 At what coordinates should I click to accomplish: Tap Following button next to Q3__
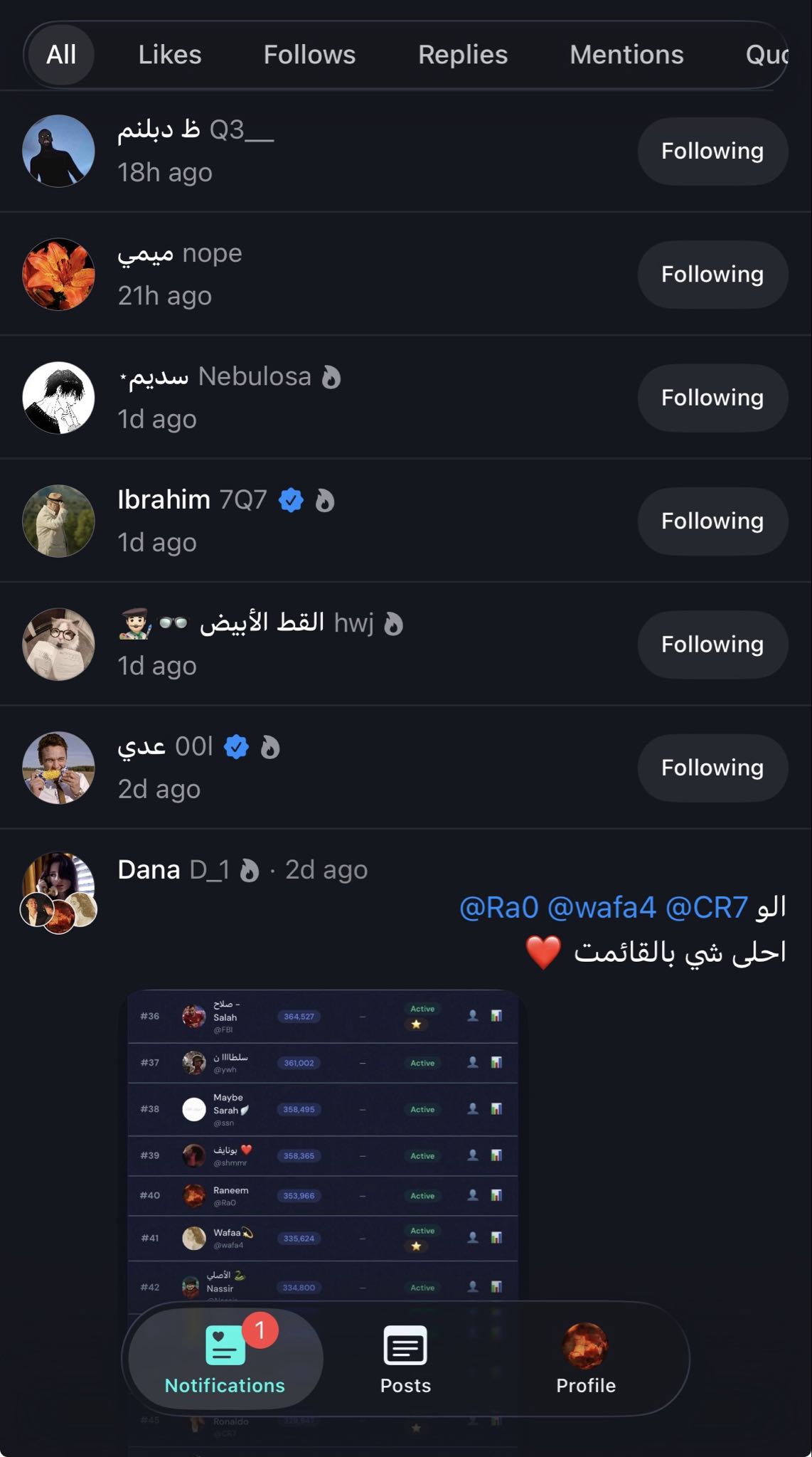click(712, 151)
